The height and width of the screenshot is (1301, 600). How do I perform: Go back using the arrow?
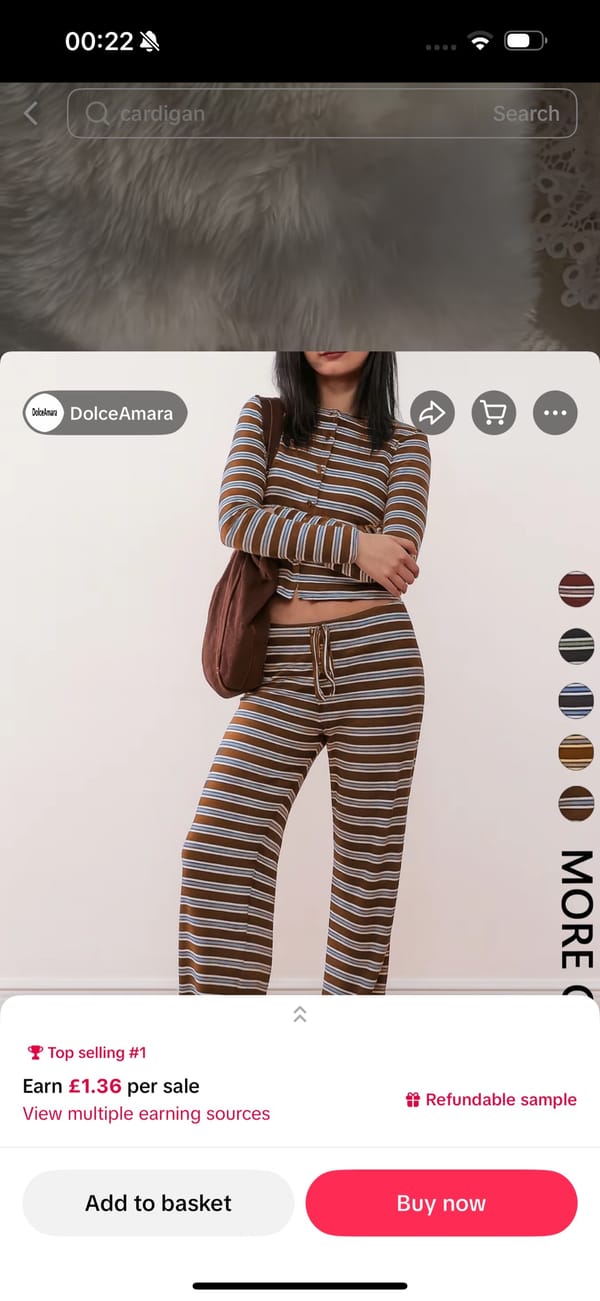click(30, 114)
